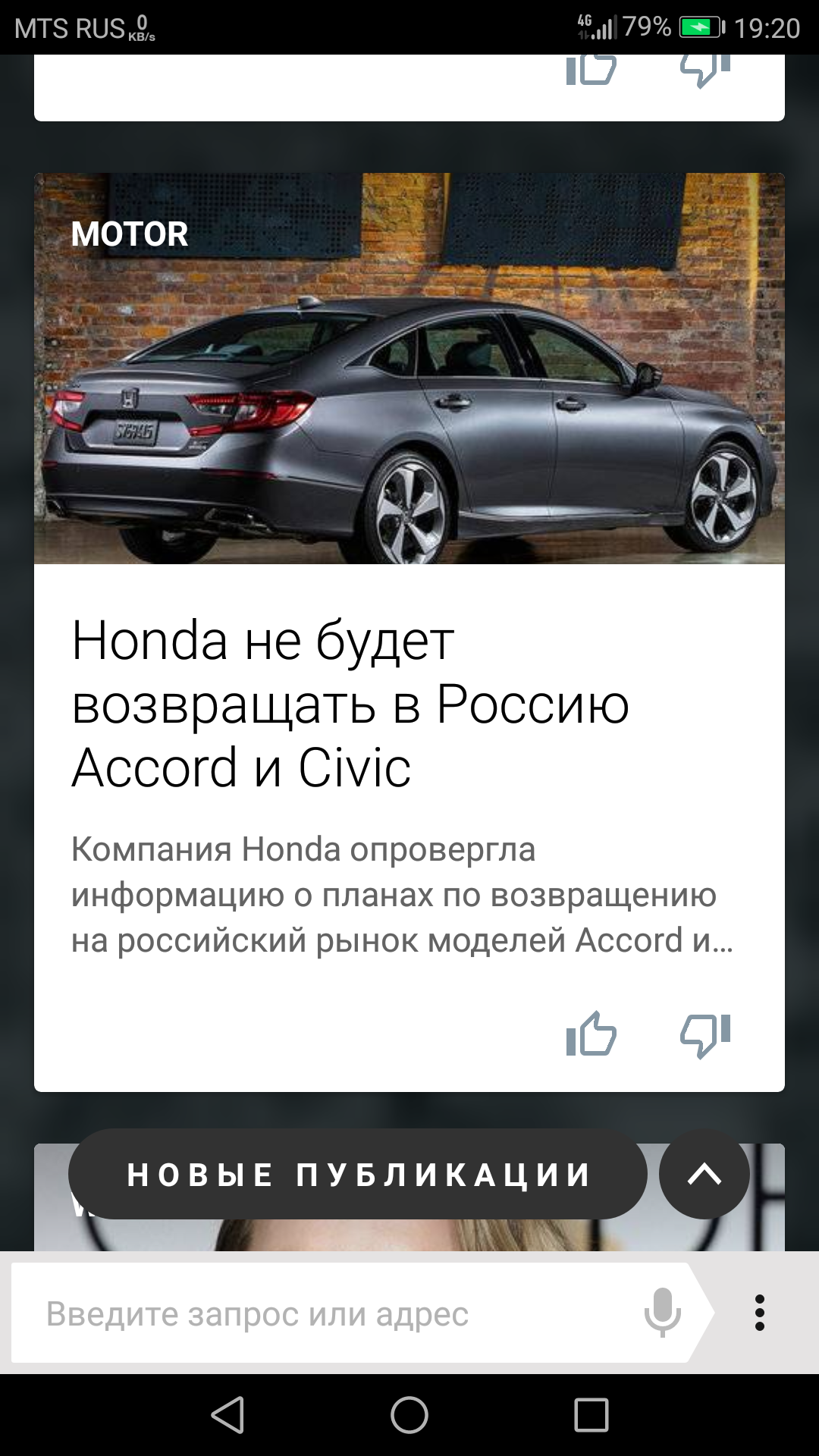Image resolution: width=819 pixels, height=1456 pixels.
Task: Tap the НОВЫЕ ПУБЛИКАЦИИ button
Action: click(x=358, y=1174)
